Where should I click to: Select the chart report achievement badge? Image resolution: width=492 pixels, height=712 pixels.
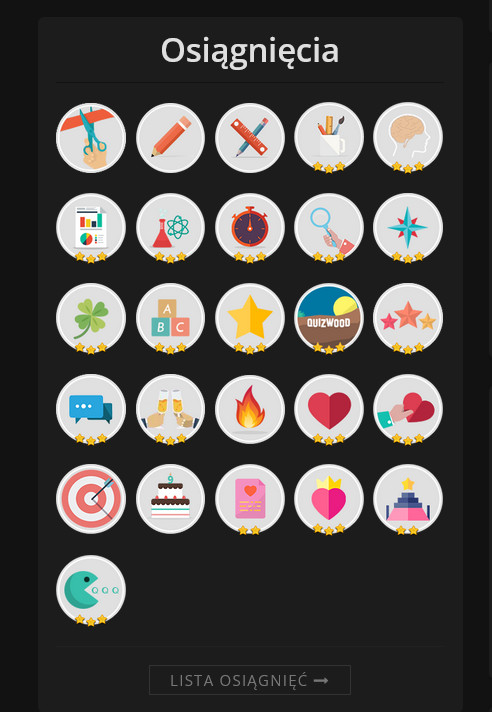(91, 228)
